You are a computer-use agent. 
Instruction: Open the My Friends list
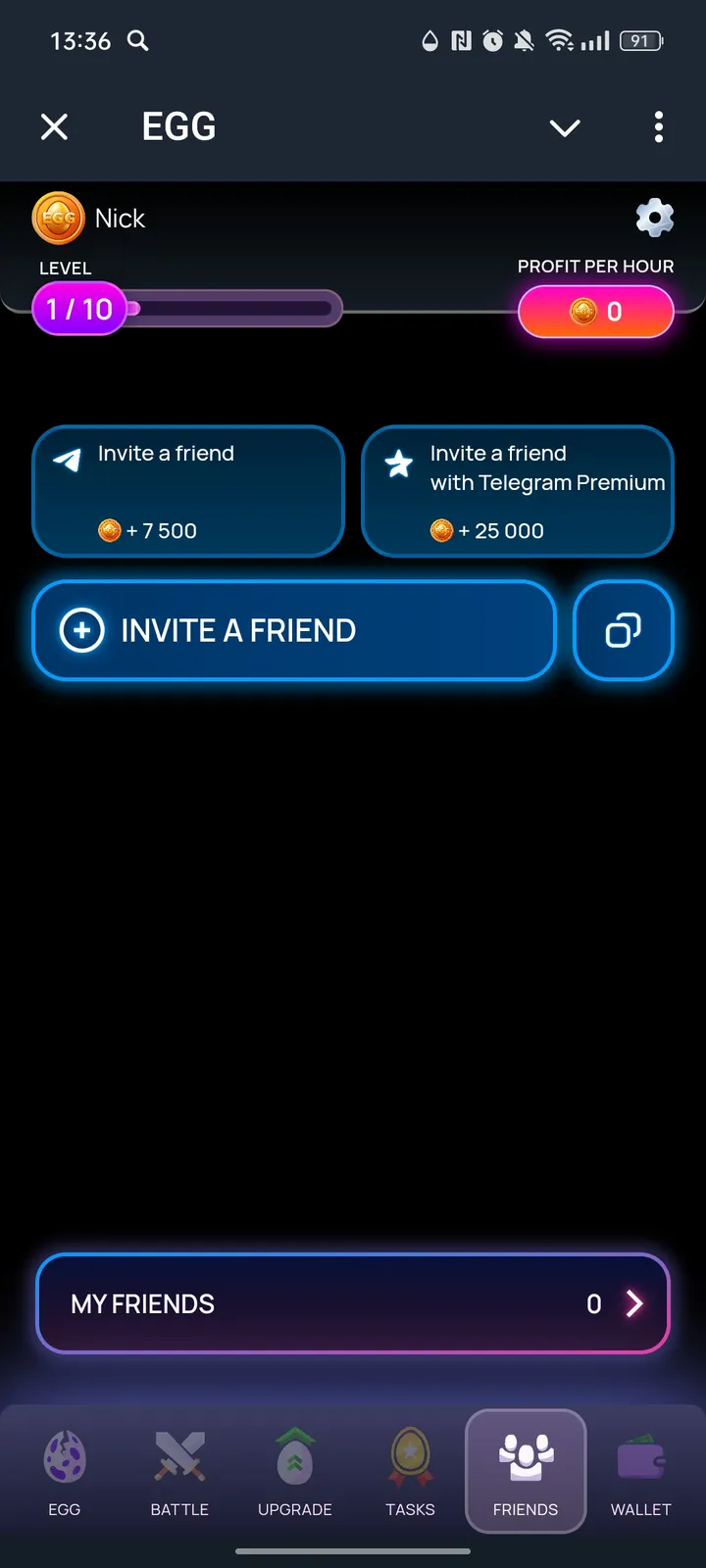tap(353, 1303)
